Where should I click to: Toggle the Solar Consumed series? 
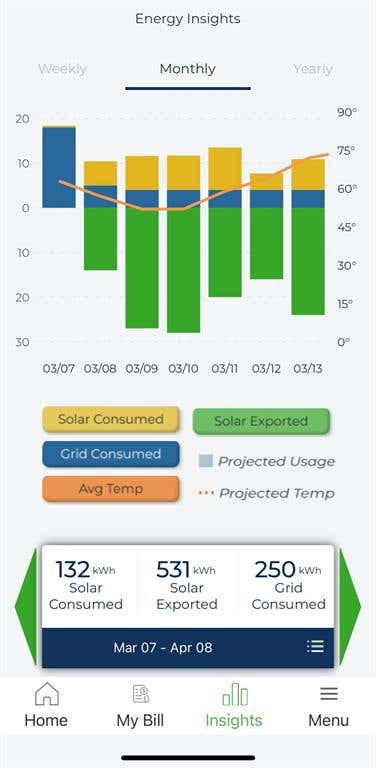(x=111, y=419)
